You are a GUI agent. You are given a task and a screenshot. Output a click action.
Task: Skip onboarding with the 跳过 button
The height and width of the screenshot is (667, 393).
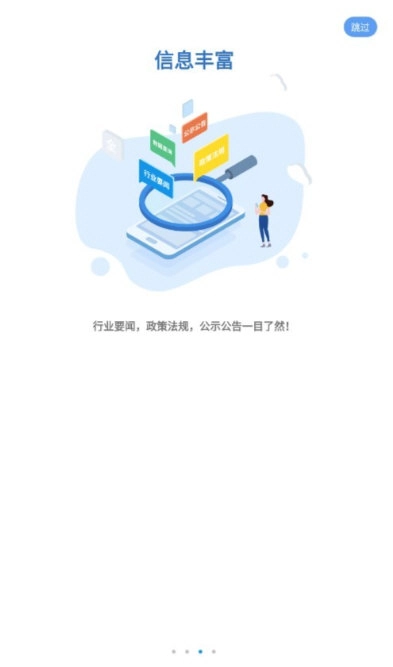point(360,27)
